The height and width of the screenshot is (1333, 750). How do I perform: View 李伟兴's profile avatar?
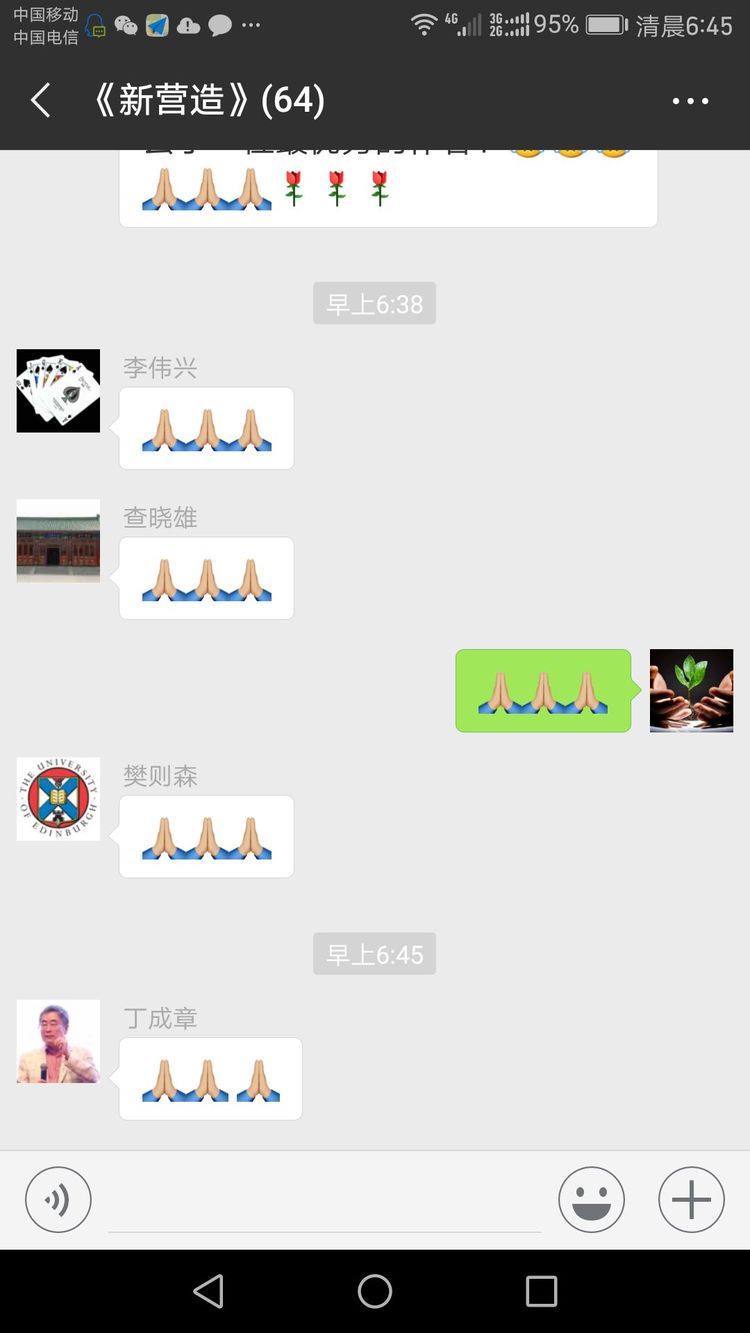point(58,391)
